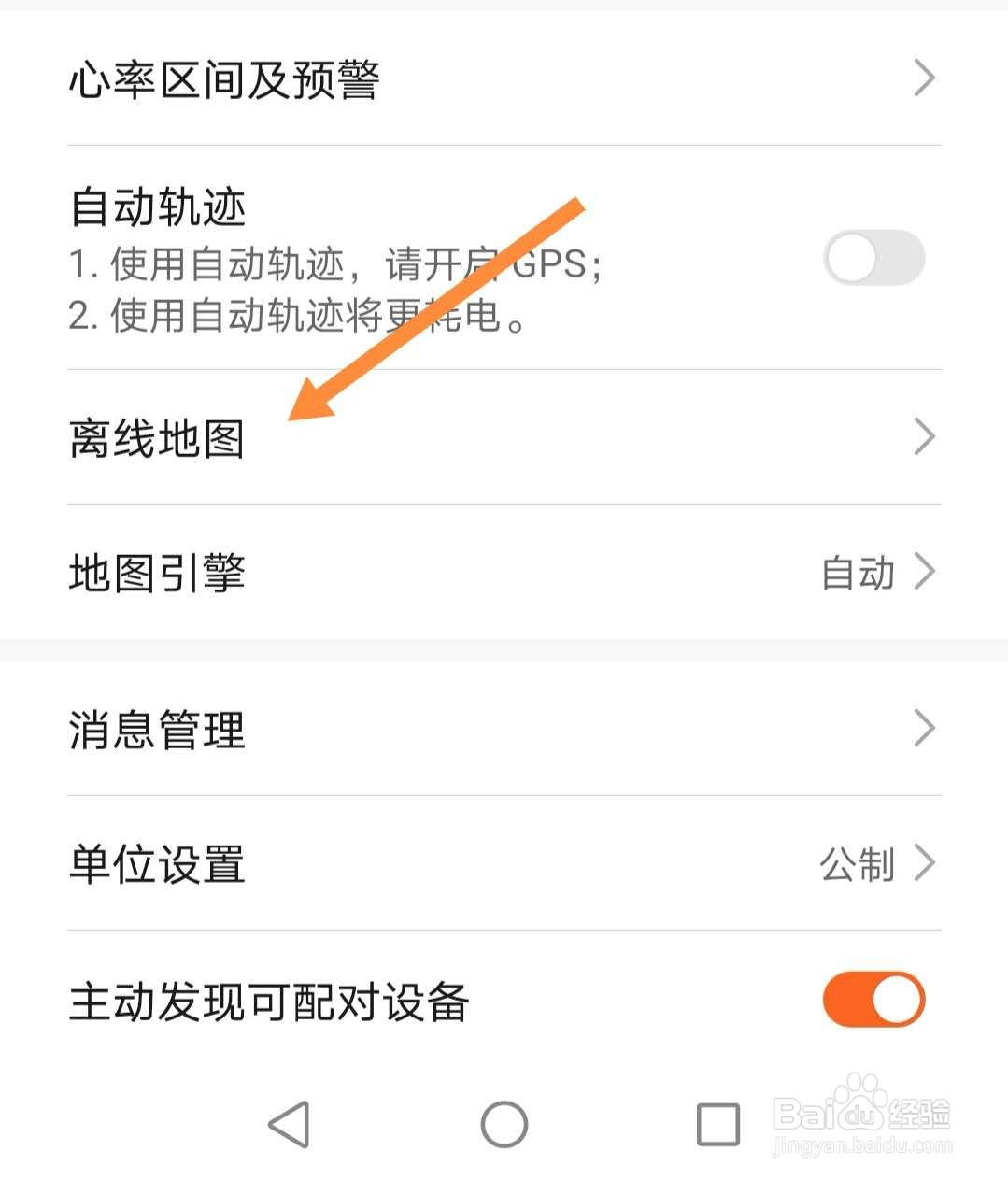Open the 消息管理 settings page
The image size is (1008, 1180).
pos(157,727)
